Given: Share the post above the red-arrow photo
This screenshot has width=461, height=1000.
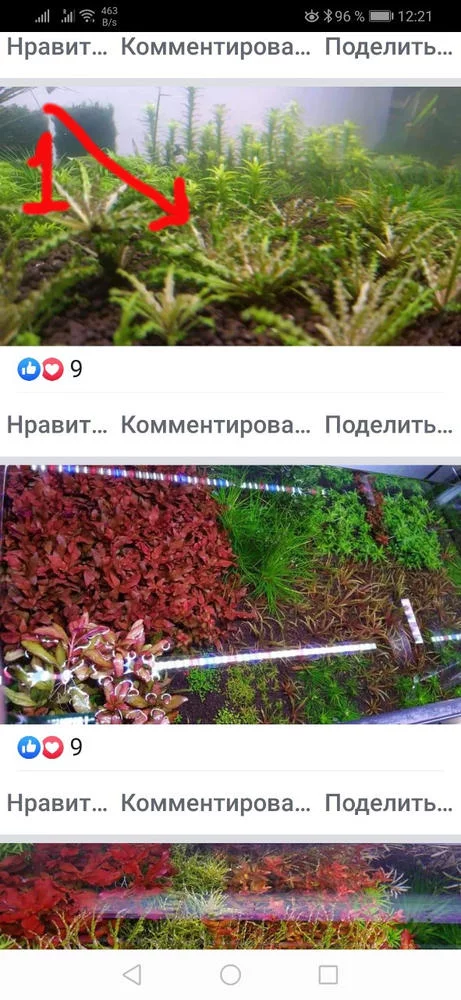Looking at the screenshot, I should [x=389, y=48].
